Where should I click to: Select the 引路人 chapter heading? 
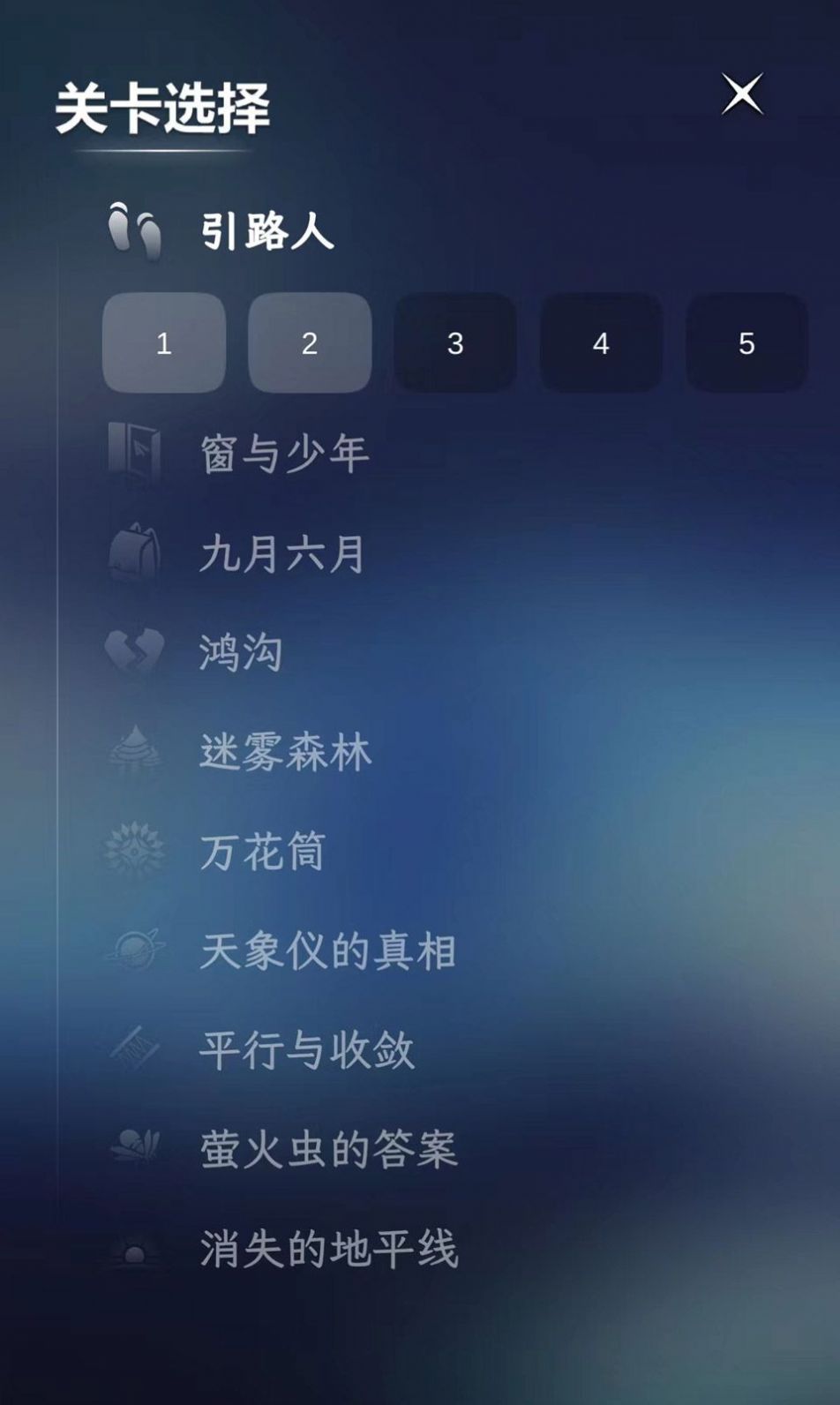pos(265,231)
